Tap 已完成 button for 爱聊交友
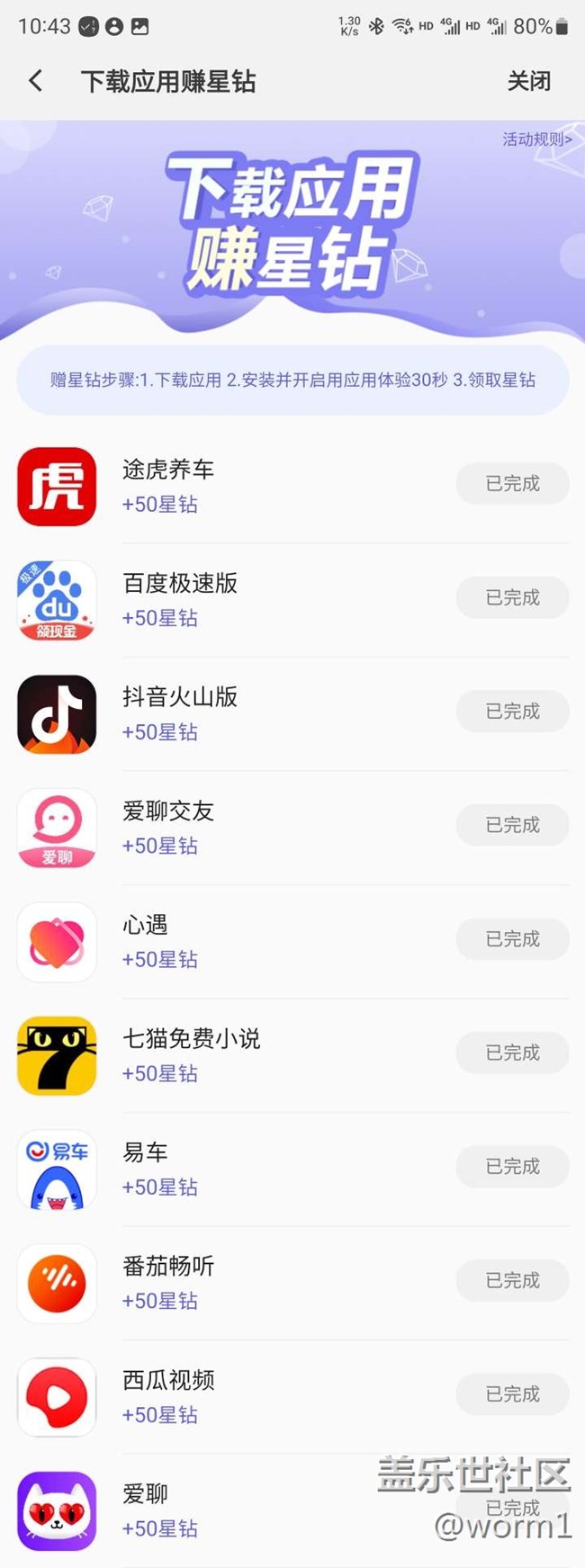 [x=512, y=825]
